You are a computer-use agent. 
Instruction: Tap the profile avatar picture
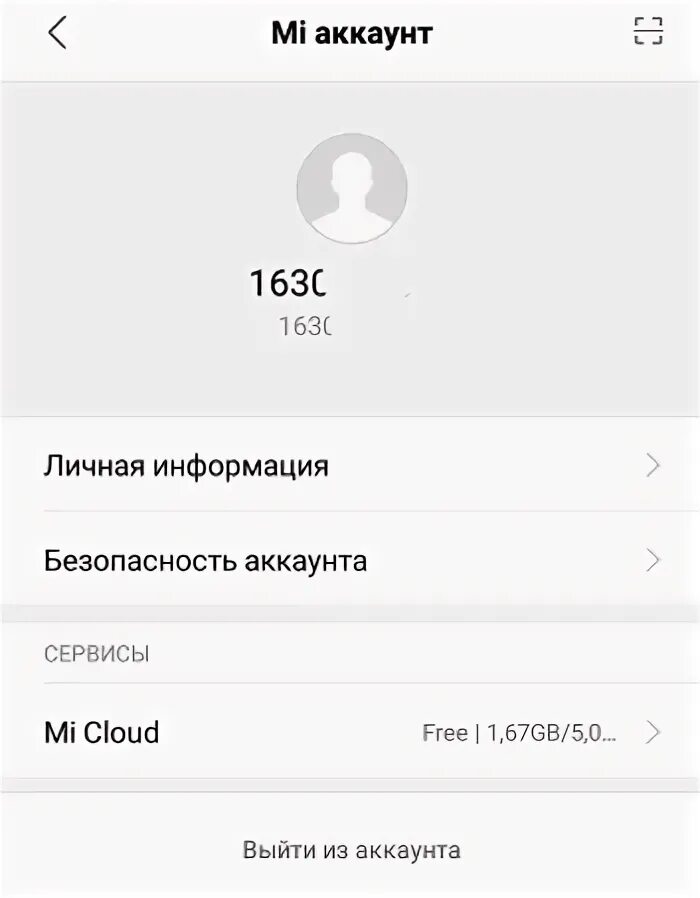pyautogui.click(x=351, y=188)
